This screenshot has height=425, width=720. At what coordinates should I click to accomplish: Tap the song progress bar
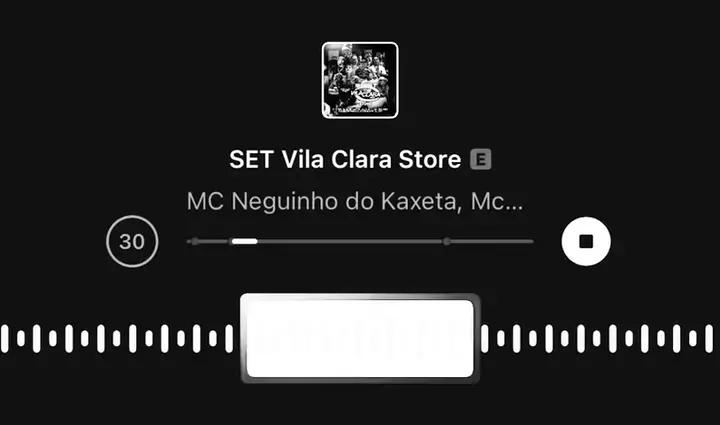coord(360,241)
